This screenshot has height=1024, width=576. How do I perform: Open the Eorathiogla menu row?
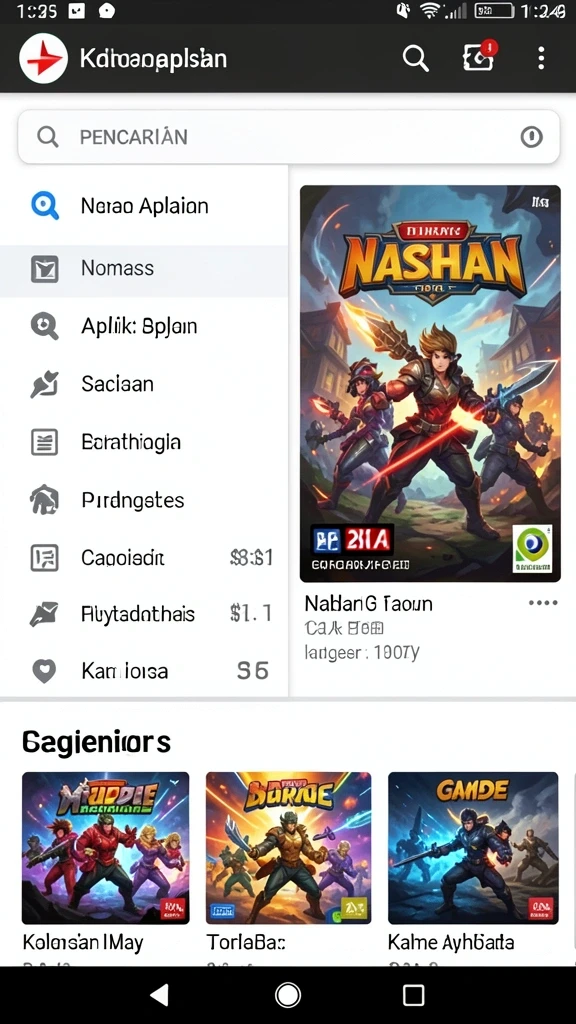click(x=144, y=442)
